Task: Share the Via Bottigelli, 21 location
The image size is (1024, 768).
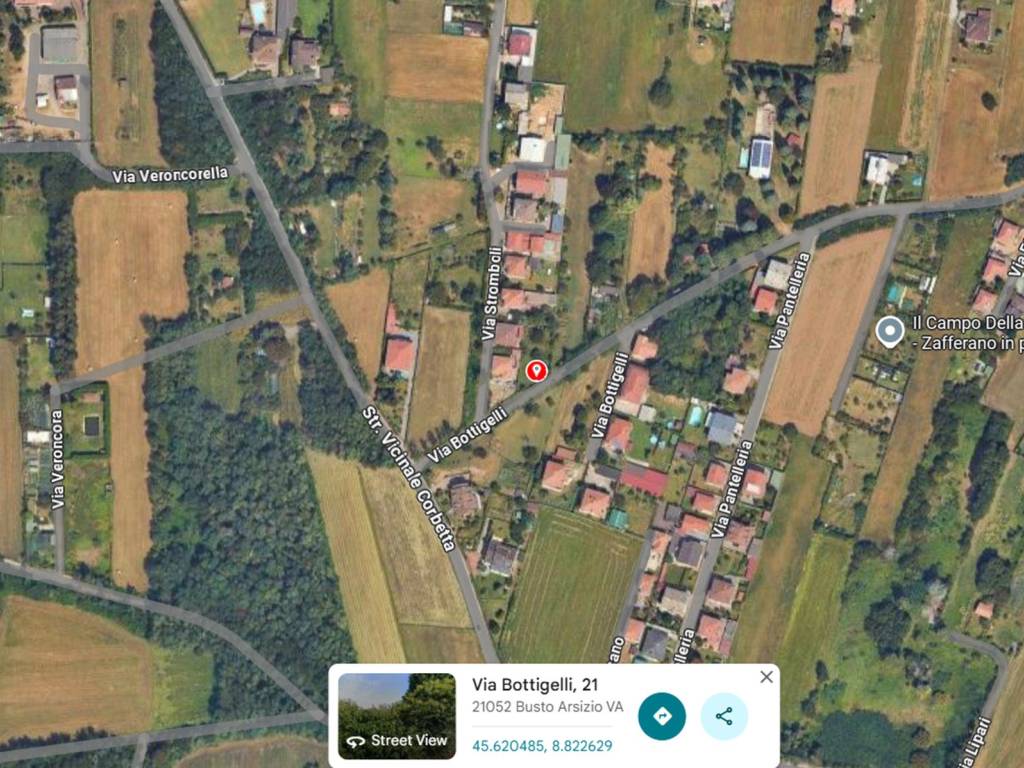Action: click(x=724, y=716)
